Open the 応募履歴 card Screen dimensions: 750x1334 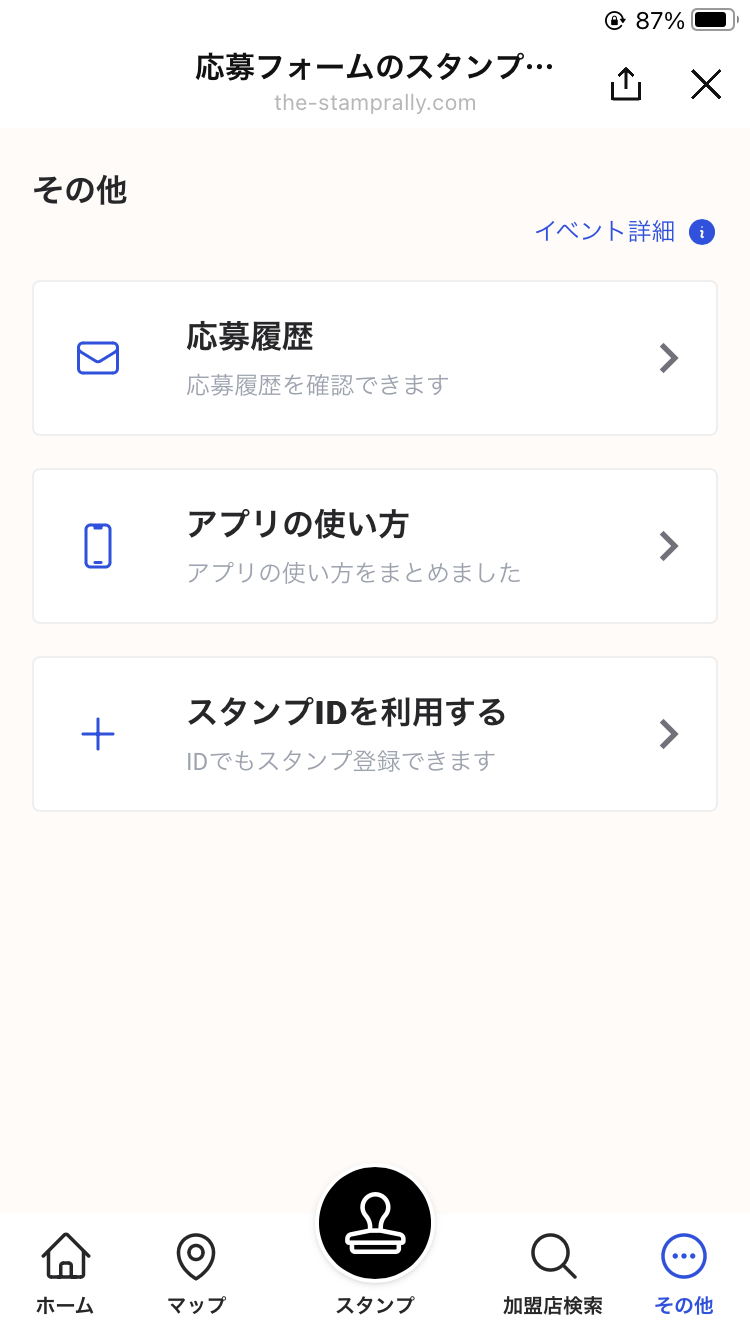374,357
